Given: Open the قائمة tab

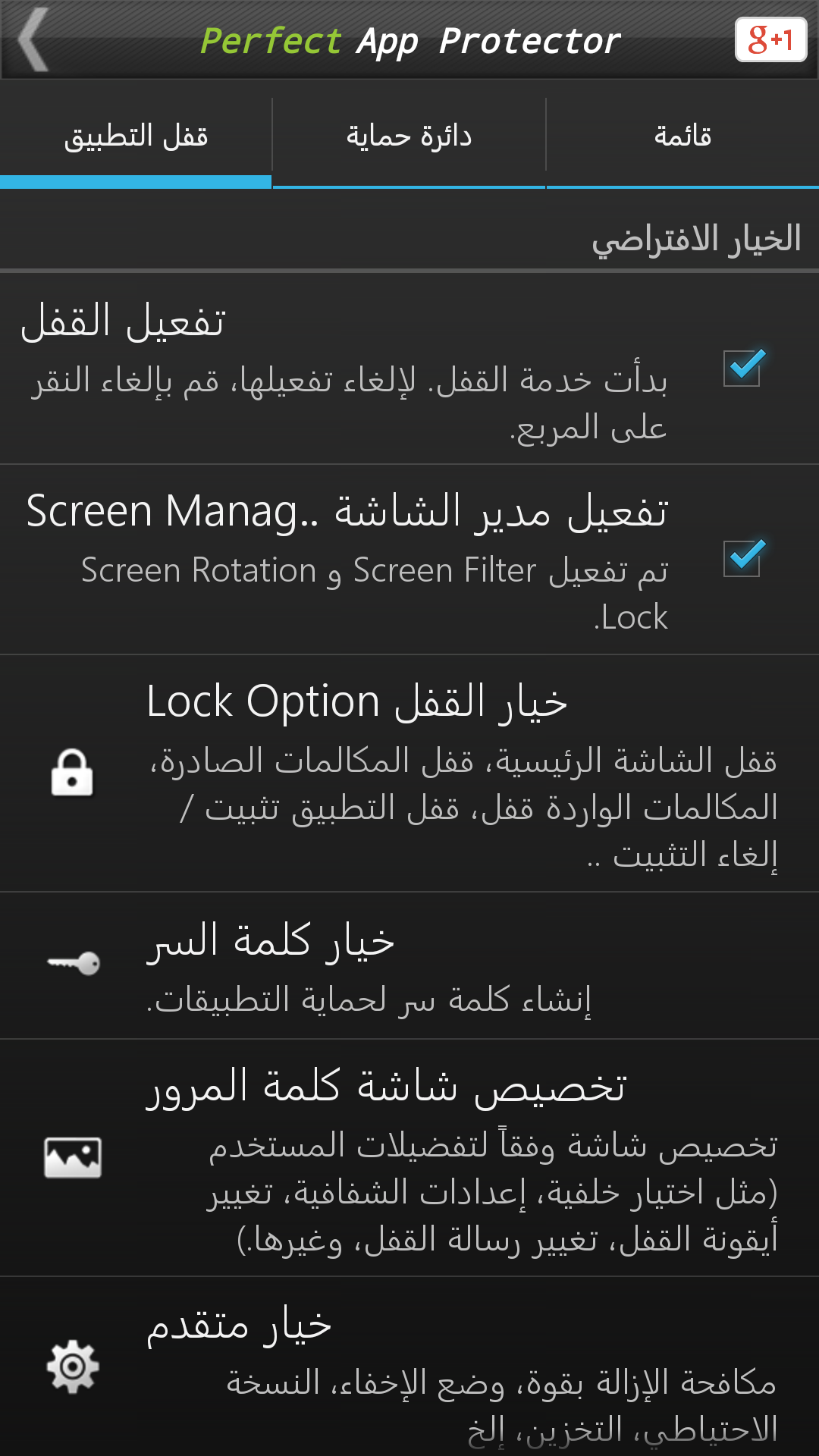Looking at the screenshot, I should (682, 137).
